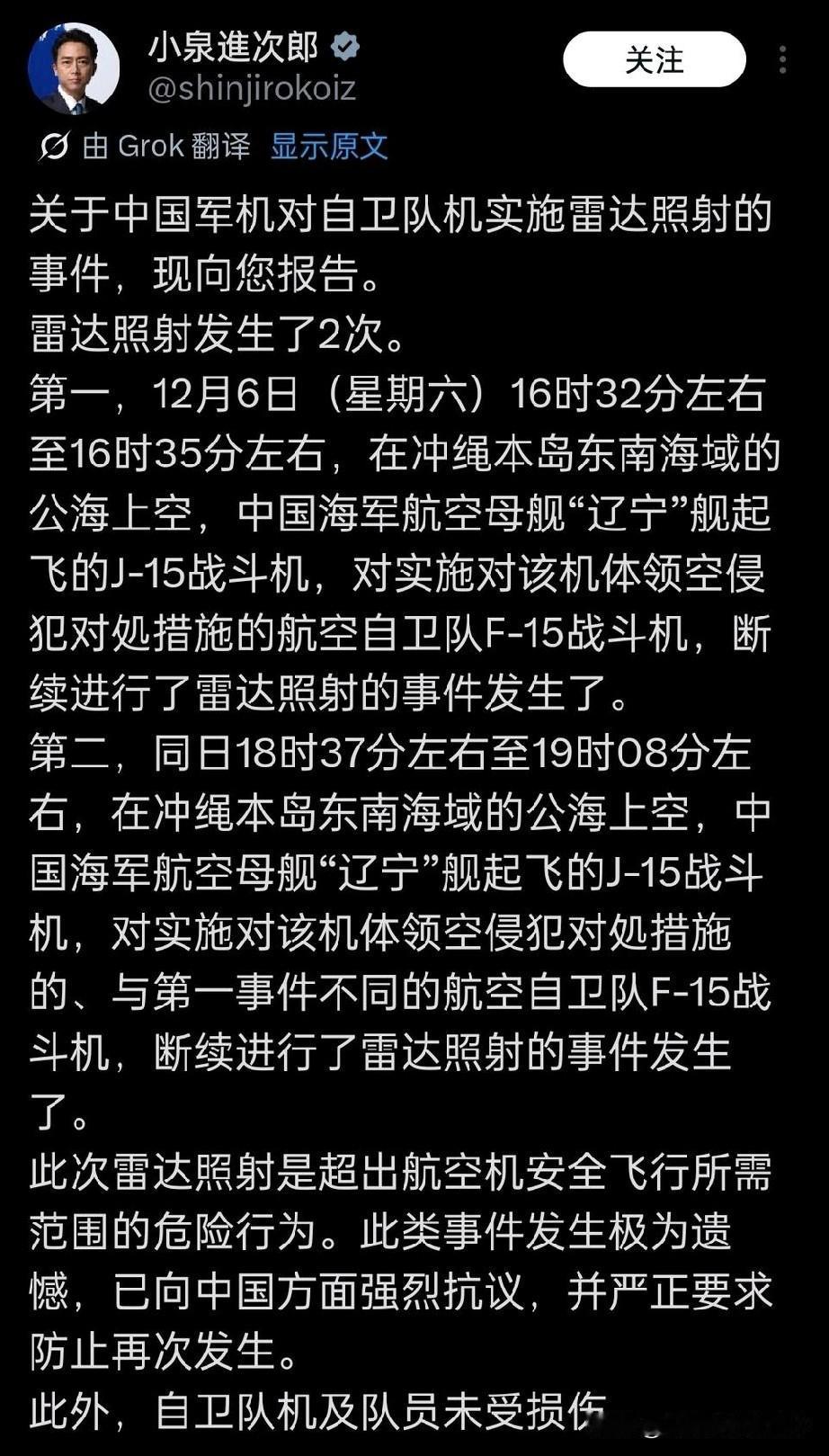Enable following the account @shinjirokoiz
Image resolution: width=829 pixels, height=1456 pixels.
click(654, 58)
